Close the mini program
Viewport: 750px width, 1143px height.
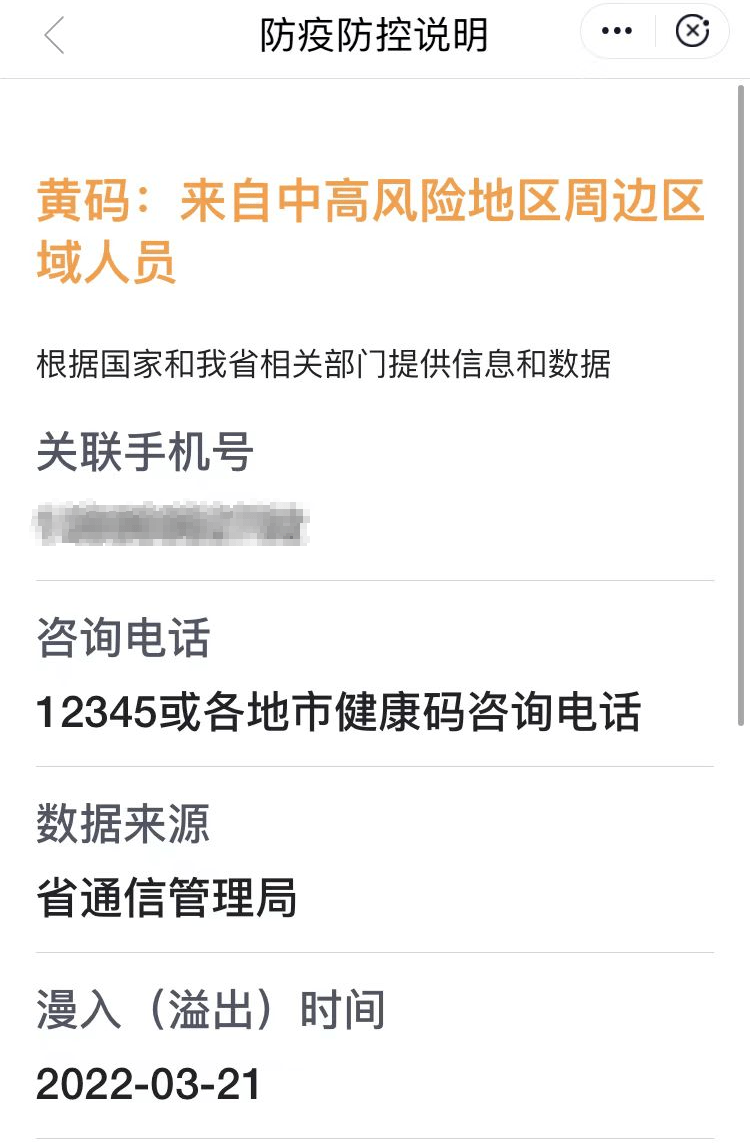(x=692, y=32)
